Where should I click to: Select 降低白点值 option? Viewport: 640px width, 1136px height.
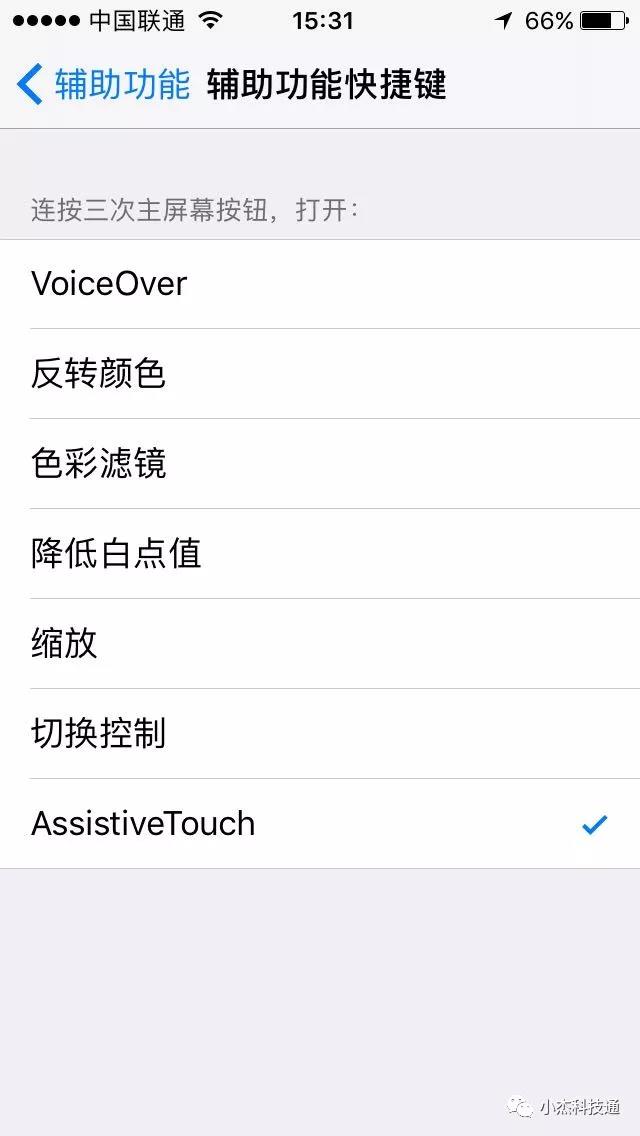pyautogui.click(x=320, y=554)
